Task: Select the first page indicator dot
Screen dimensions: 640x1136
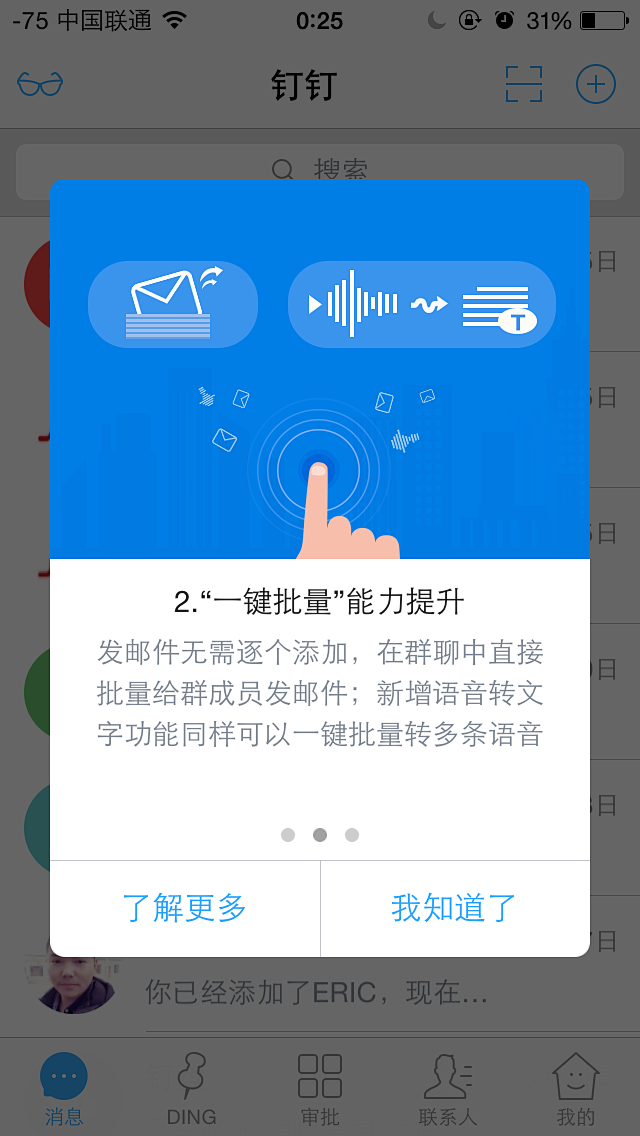Action: [x=288, y=835]
